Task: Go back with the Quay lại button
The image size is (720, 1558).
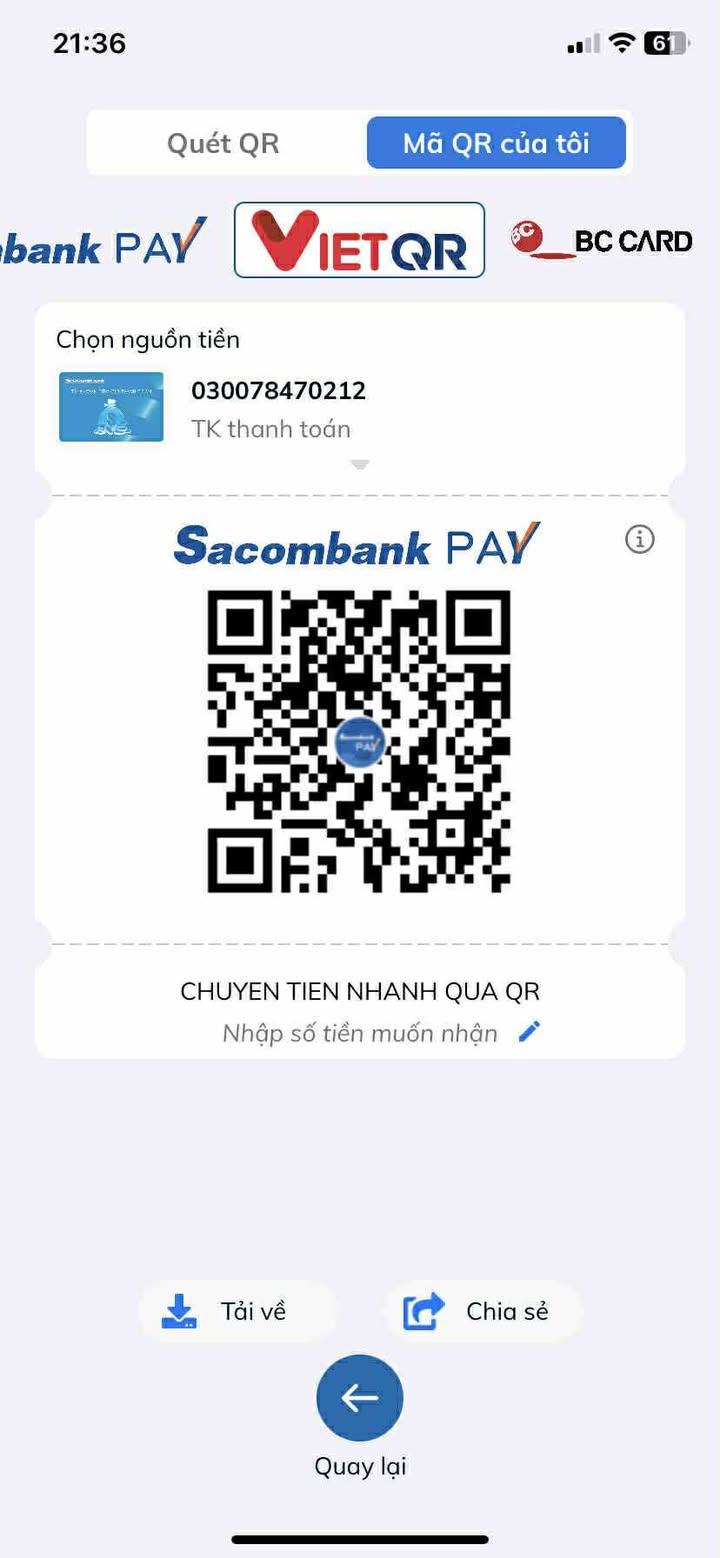Action: point(360,1398)
